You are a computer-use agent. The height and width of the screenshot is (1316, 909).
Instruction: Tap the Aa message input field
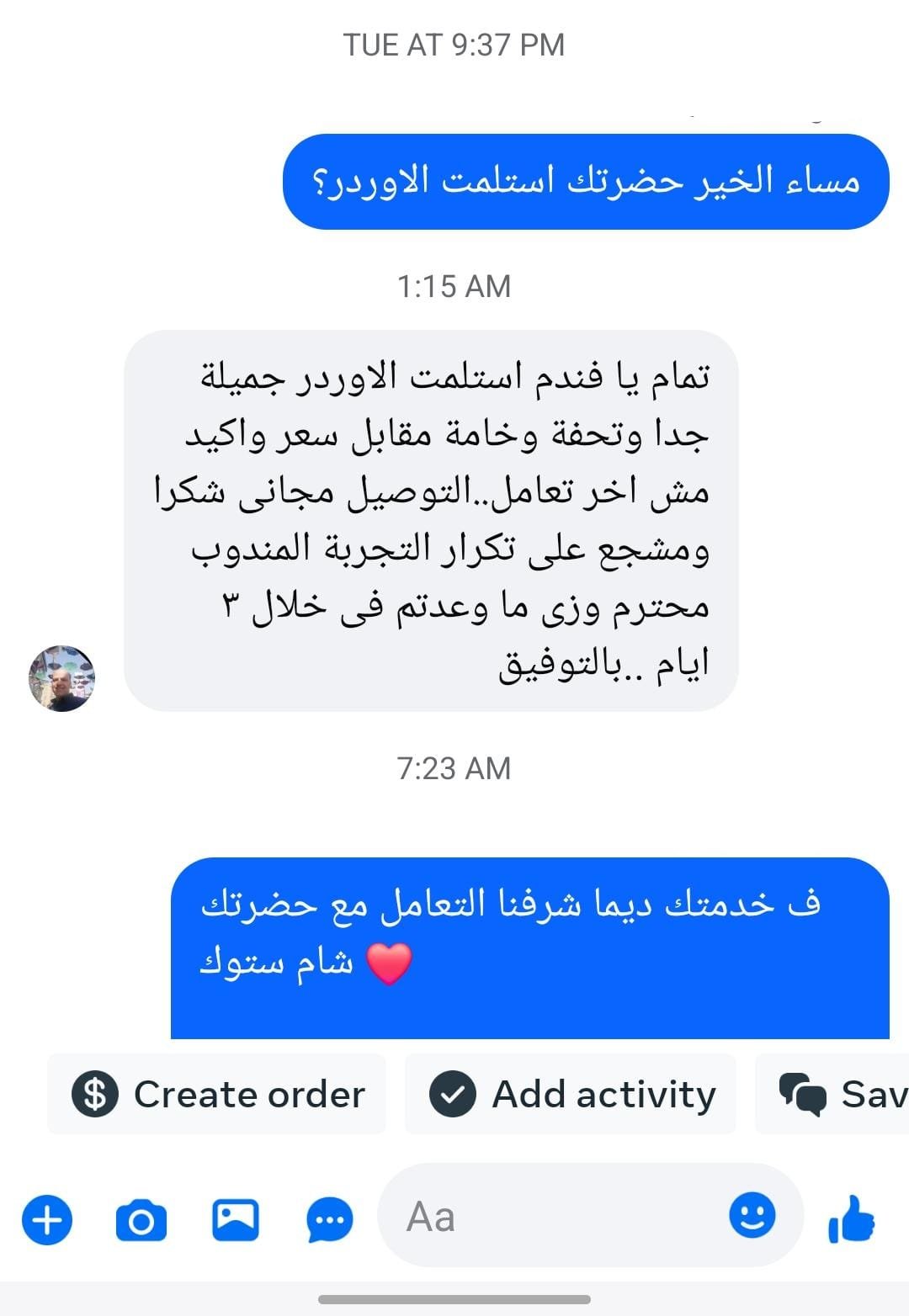[547, 1216]
